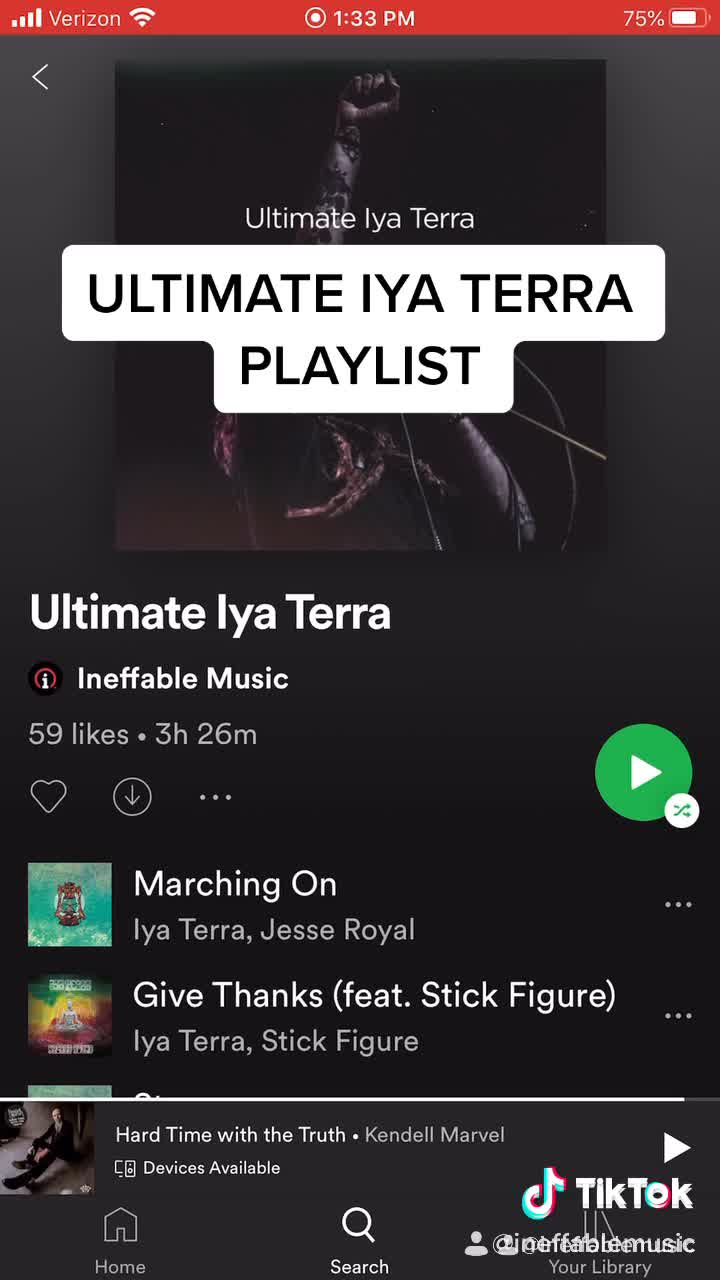Like the Ultimate Iya Terra playlist
Screen dimensions: 720x1280
[48, 797]
